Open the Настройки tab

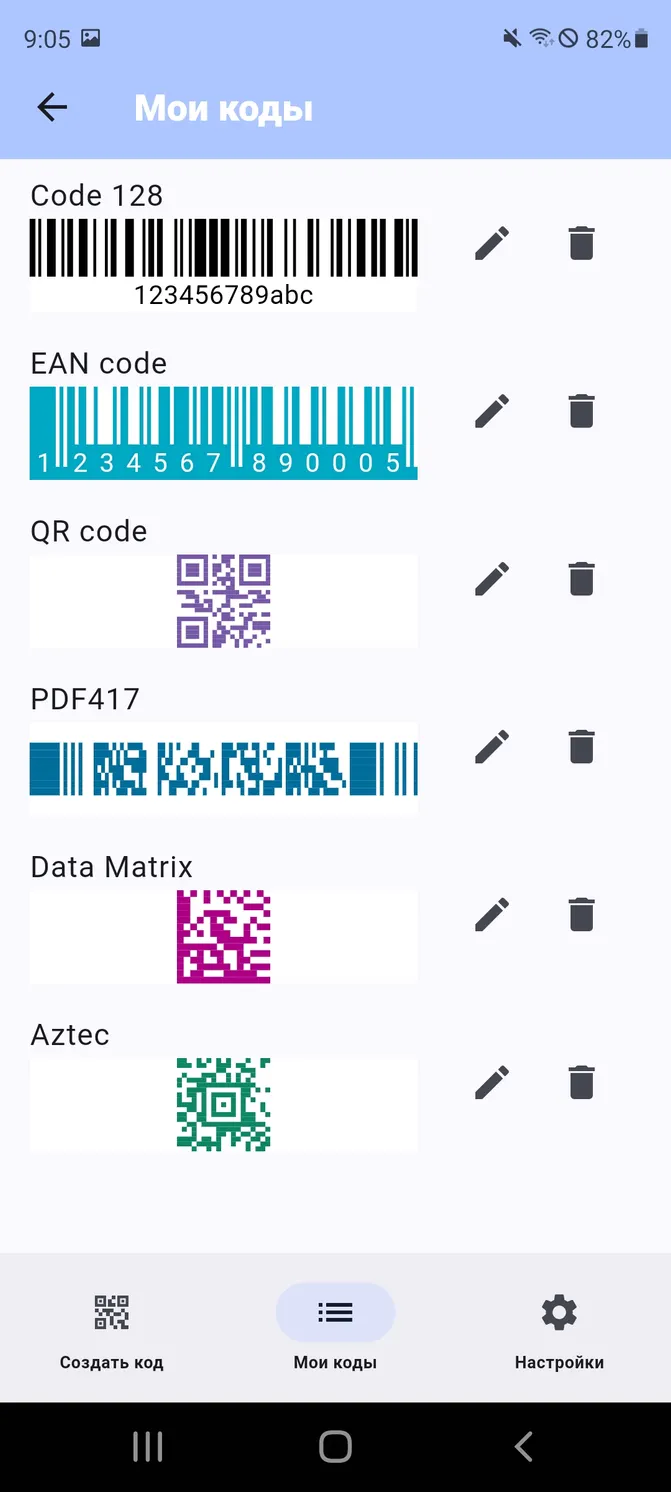(559, 1331)
